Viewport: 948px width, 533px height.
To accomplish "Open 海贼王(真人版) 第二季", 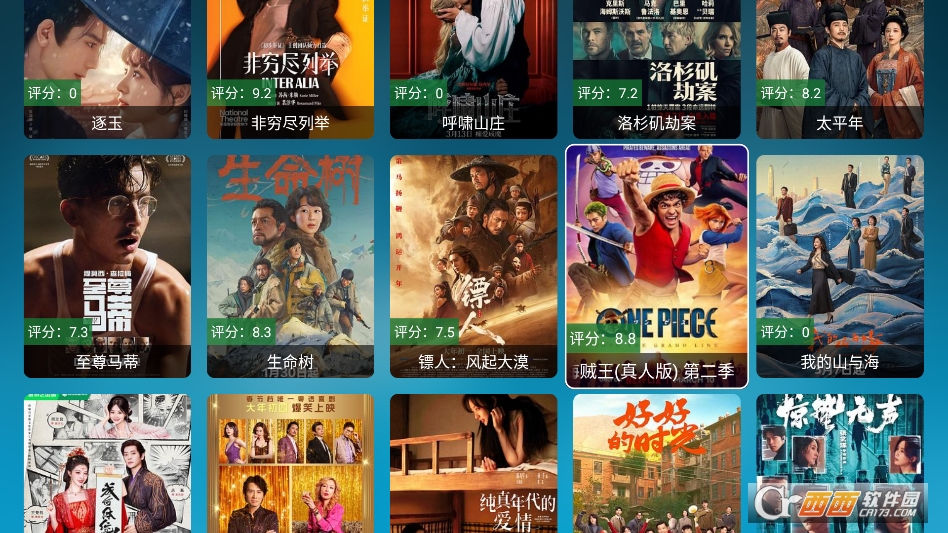I will pos(656,265).
